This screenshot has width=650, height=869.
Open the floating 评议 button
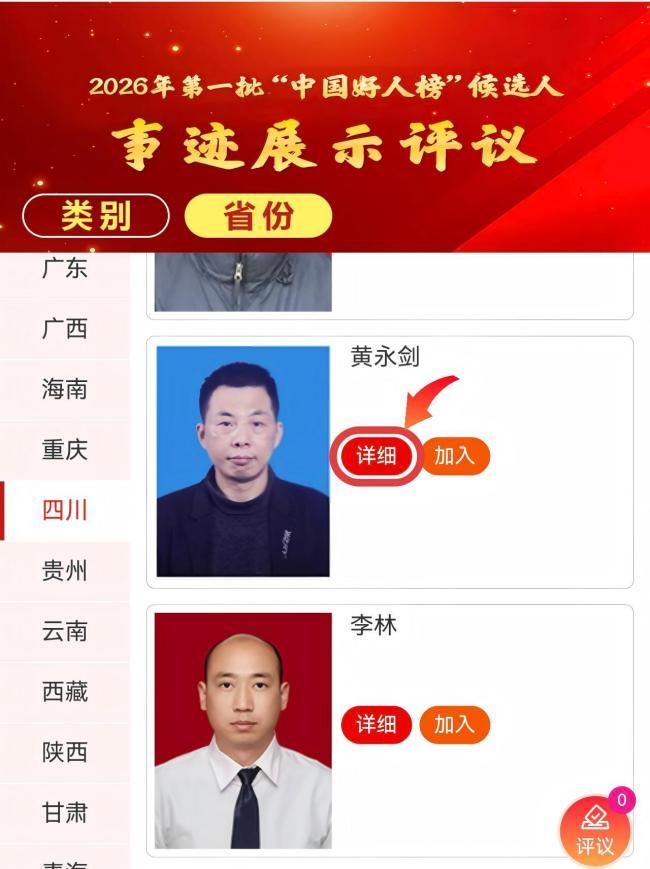594,832
